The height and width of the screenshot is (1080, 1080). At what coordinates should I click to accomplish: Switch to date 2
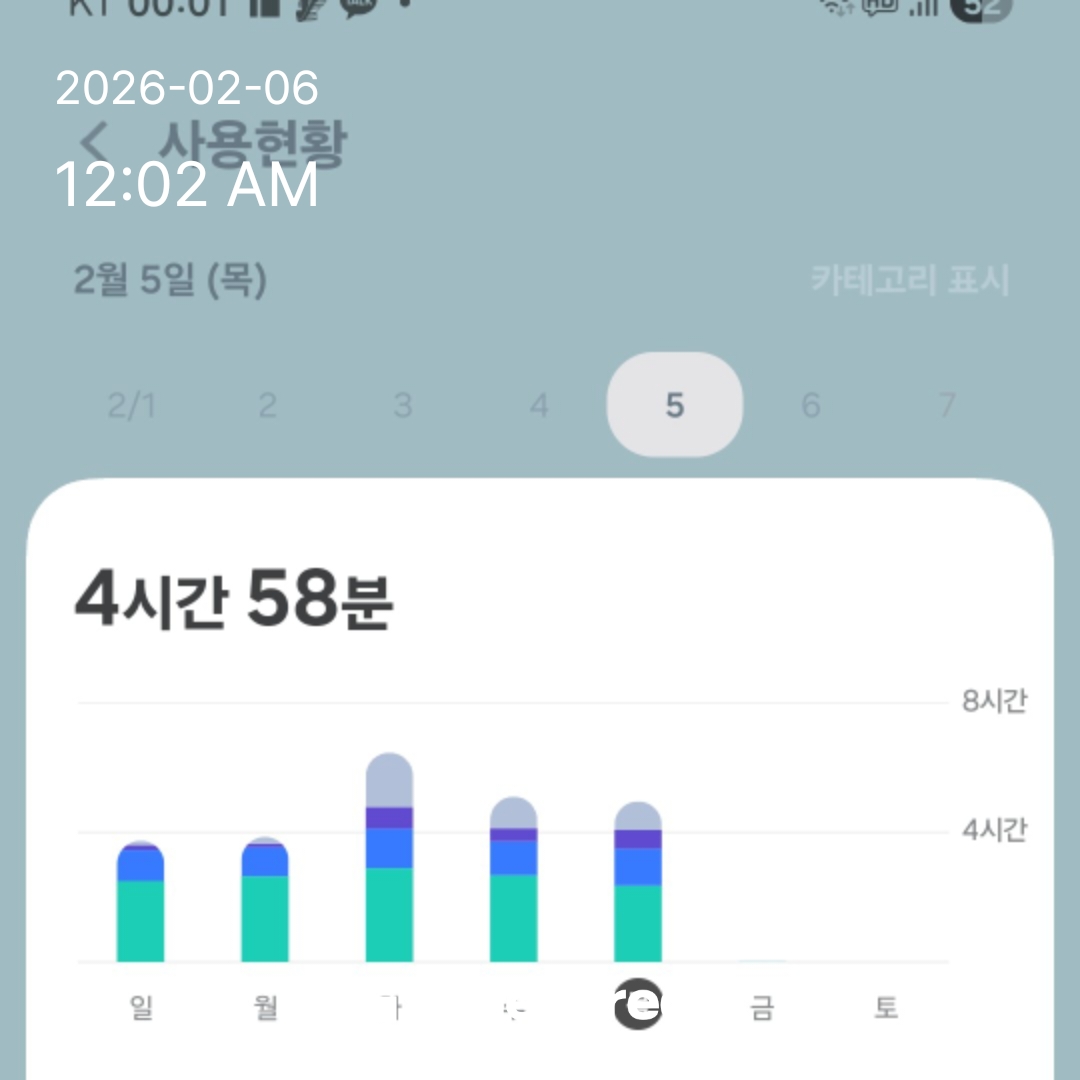point(267,406)
